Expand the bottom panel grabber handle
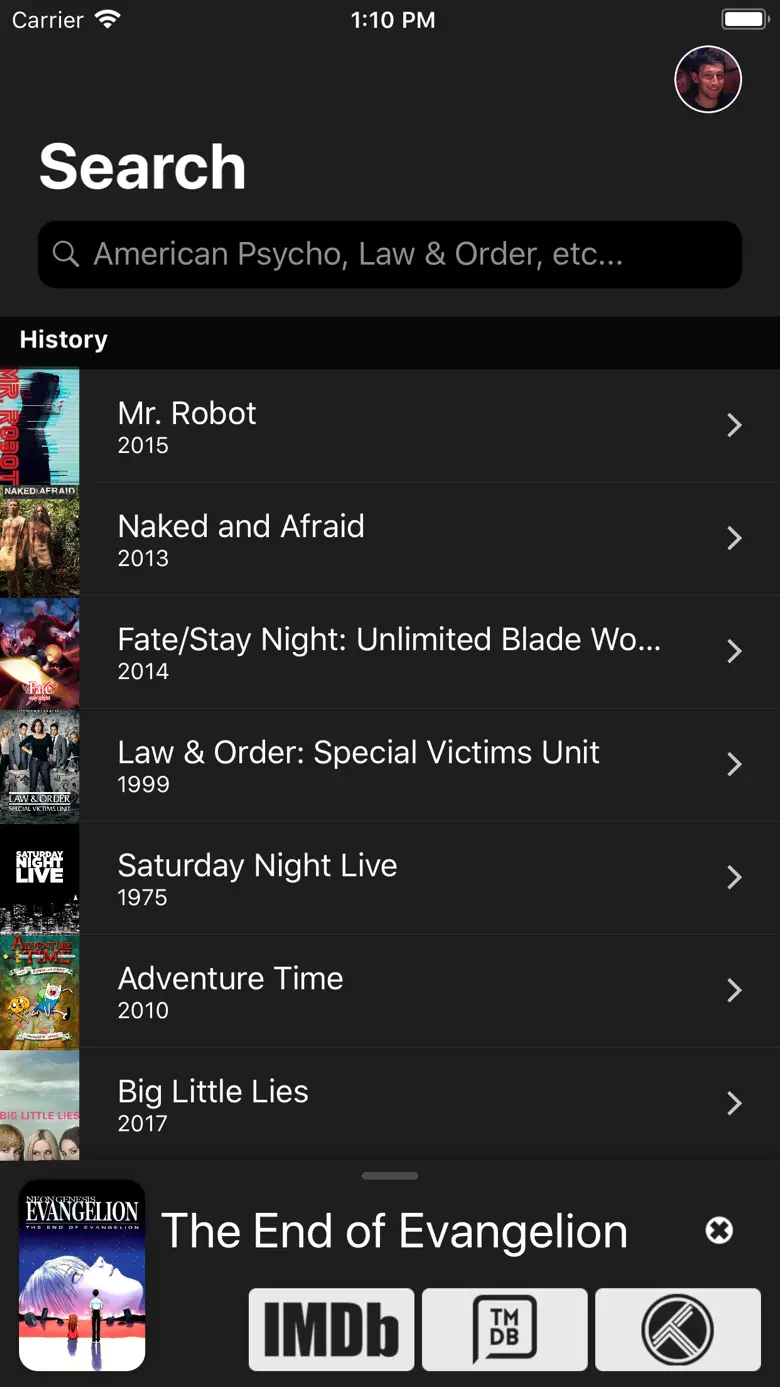 click(390, 1176)
